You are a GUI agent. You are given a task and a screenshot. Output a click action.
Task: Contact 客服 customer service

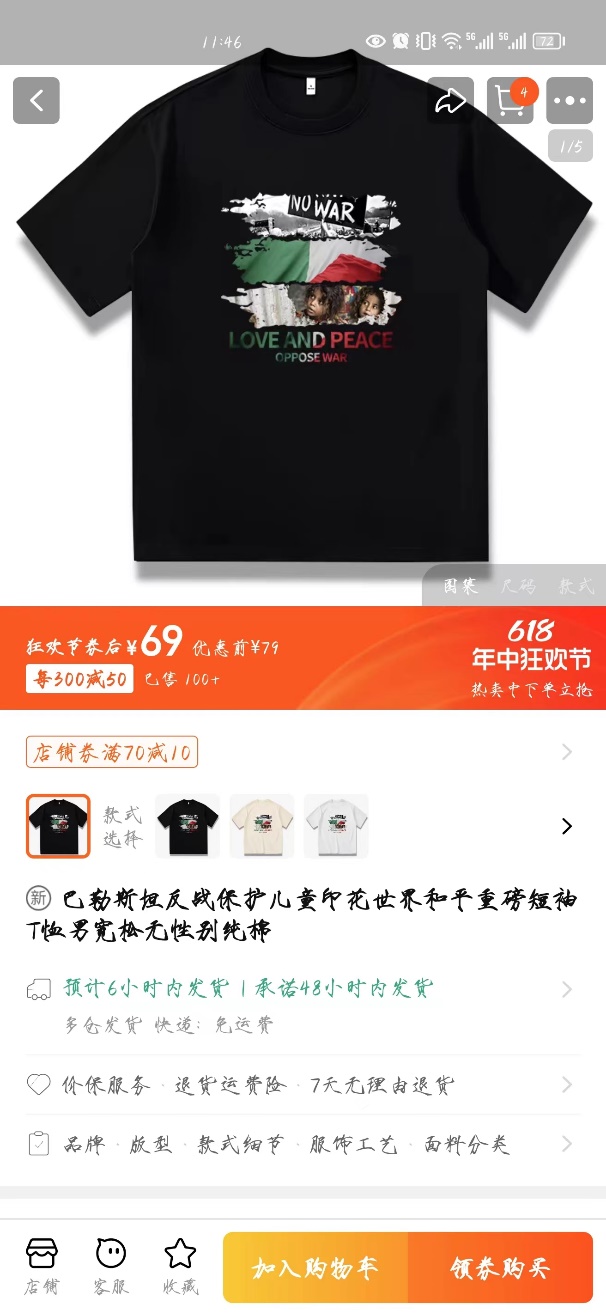pos(111,1265)
